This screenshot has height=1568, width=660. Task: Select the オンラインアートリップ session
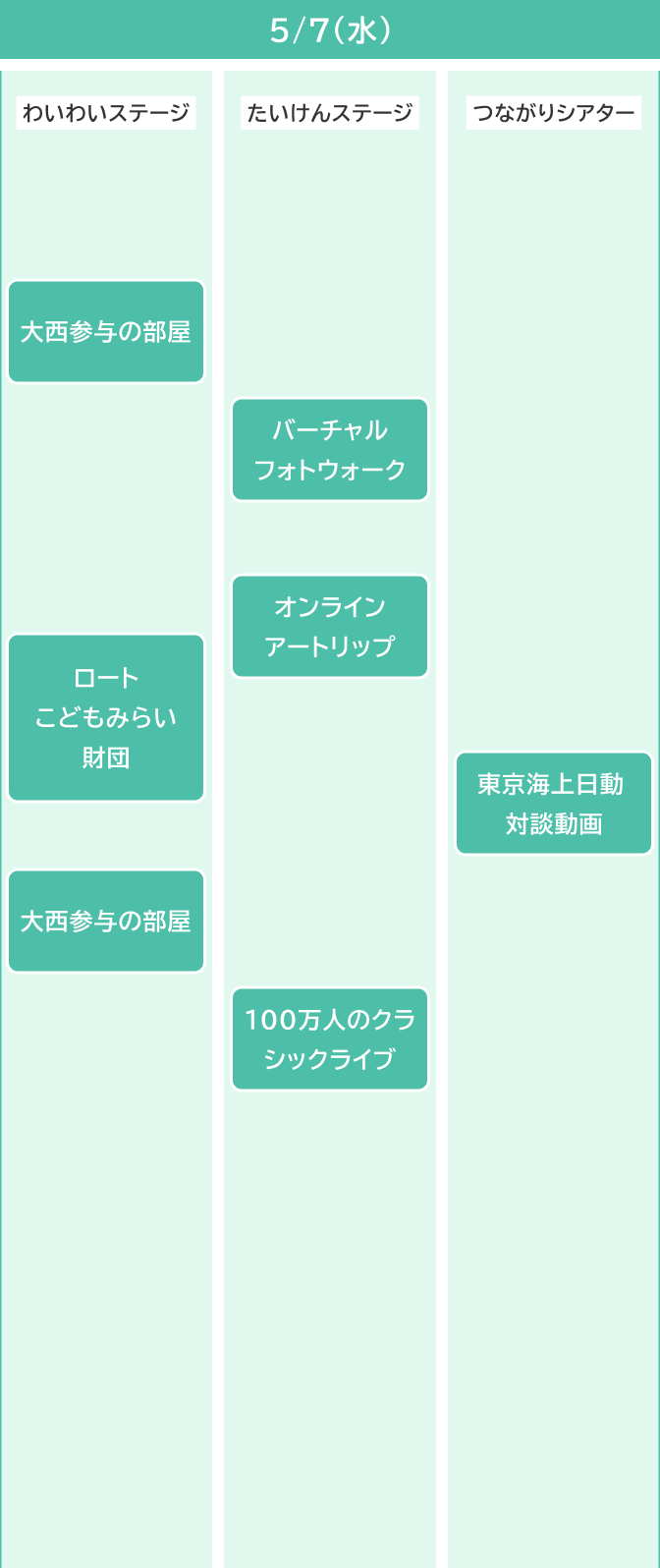point(330,627)
